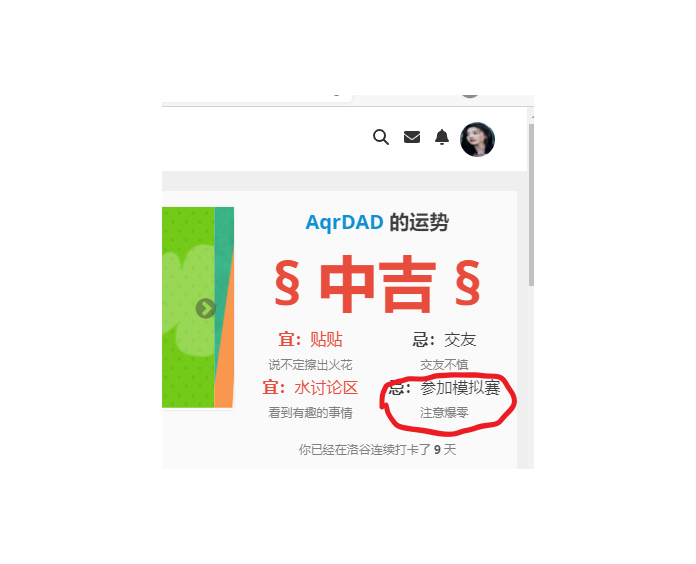Open the search magnifier icon
The height and width of the screenshot is (564, 696).
pos(380,138)
